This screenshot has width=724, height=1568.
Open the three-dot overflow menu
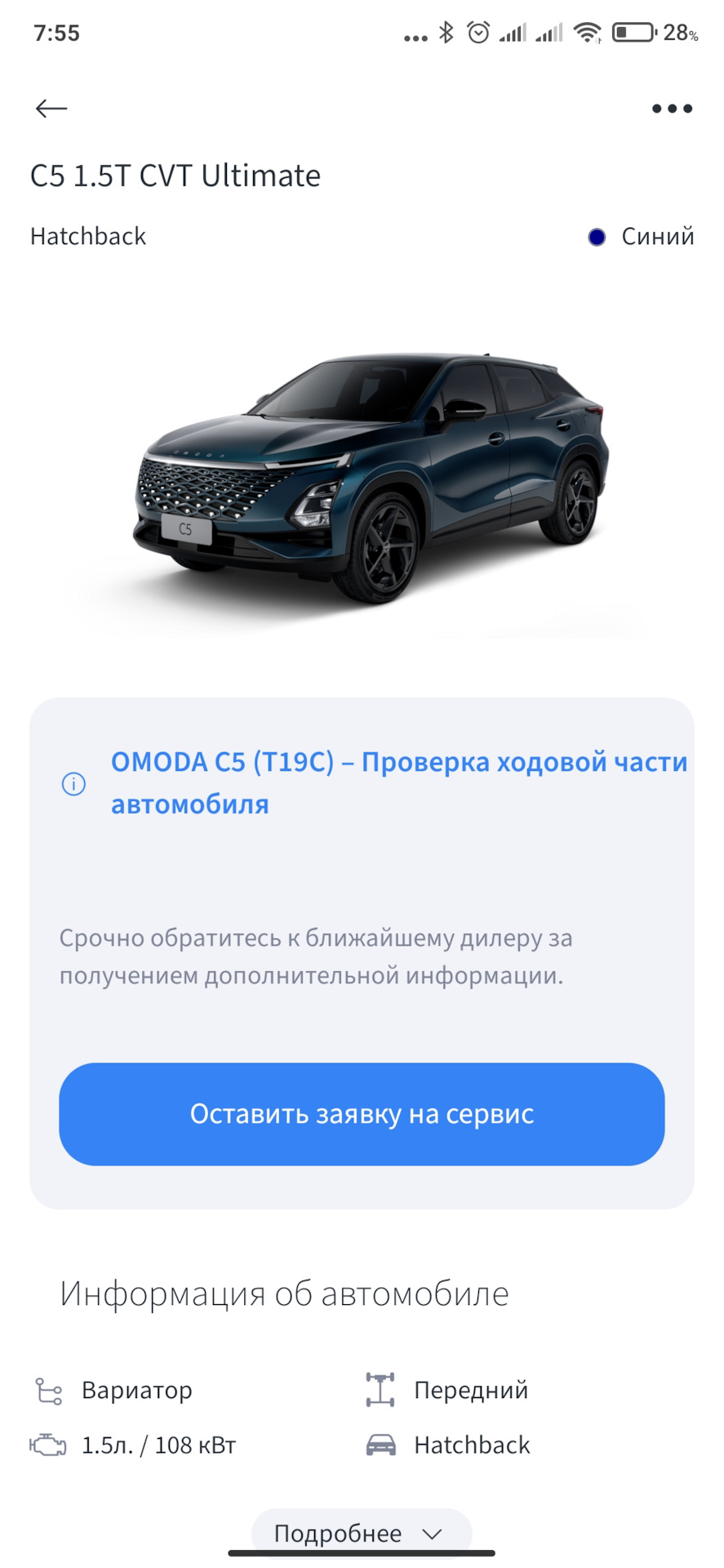point(672,109)
